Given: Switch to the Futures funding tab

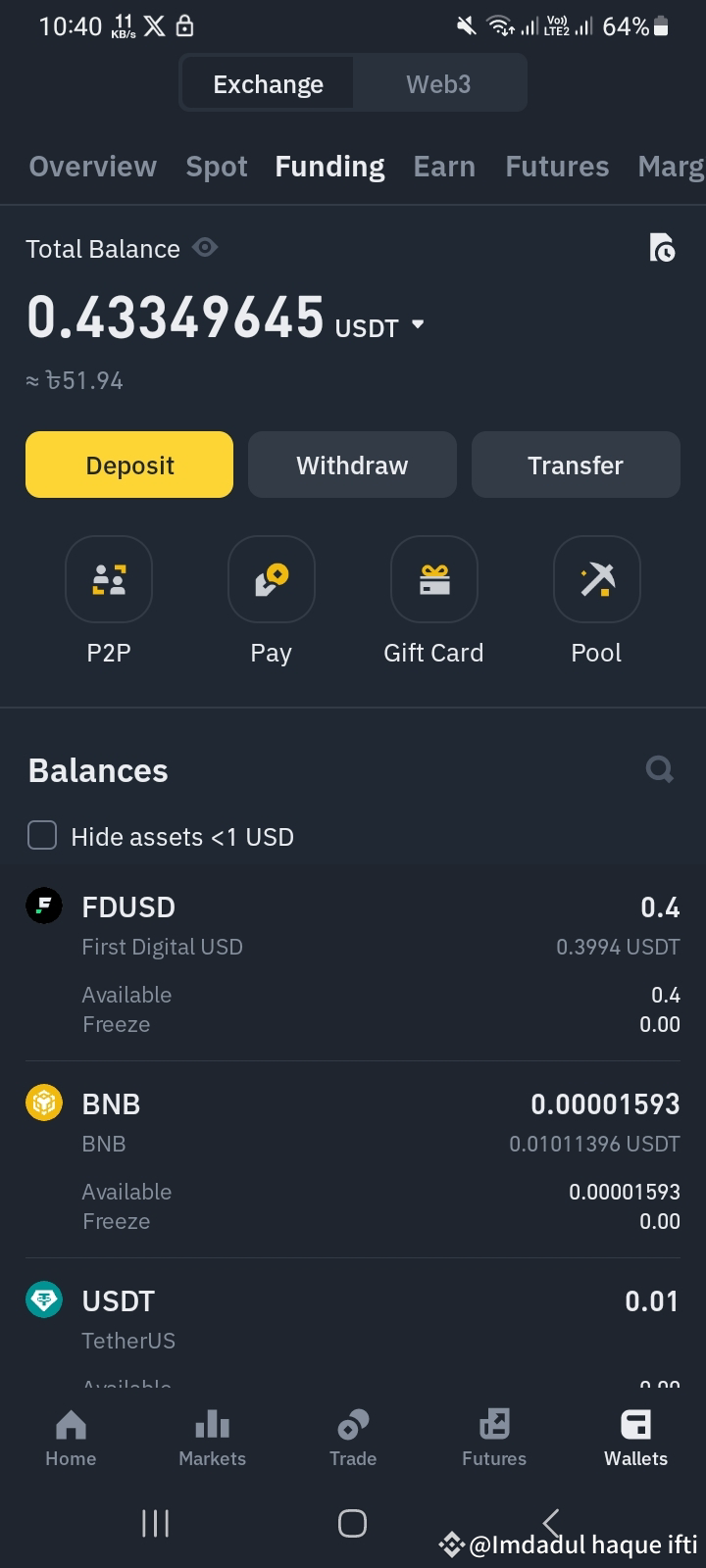Looking at the screenshot, I should (x=556, y=167).
